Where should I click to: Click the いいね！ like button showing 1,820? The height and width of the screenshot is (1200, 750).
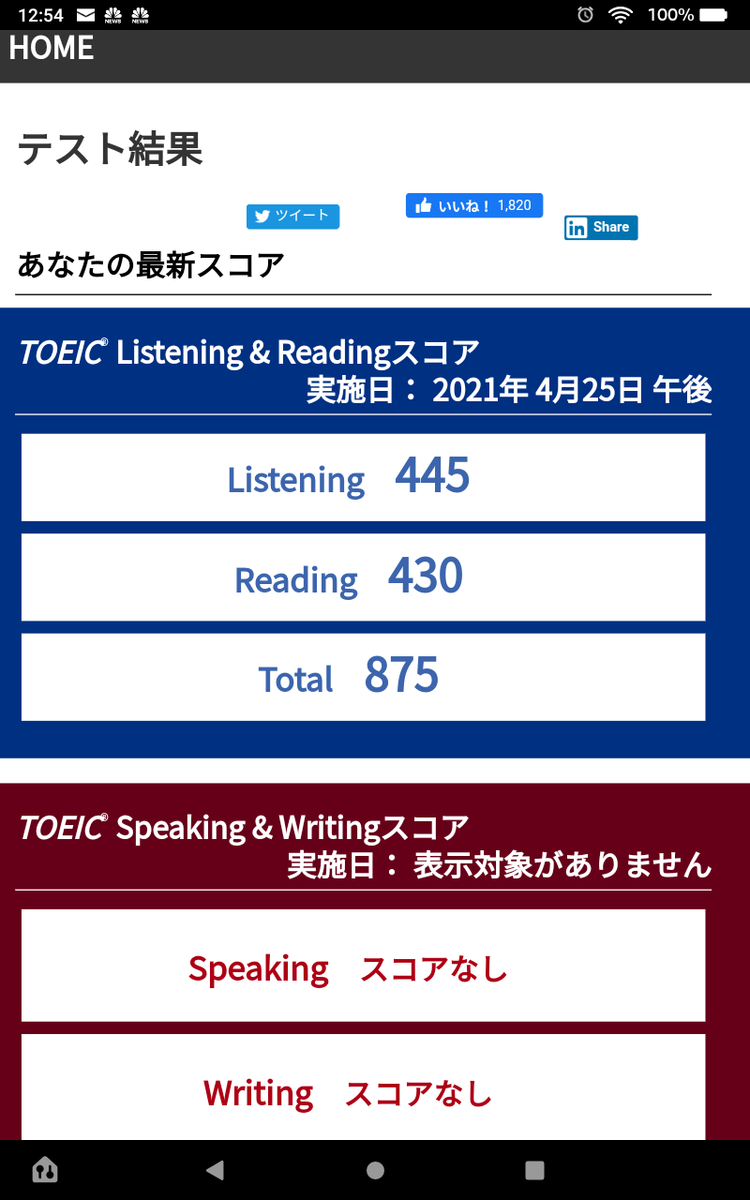473,205
